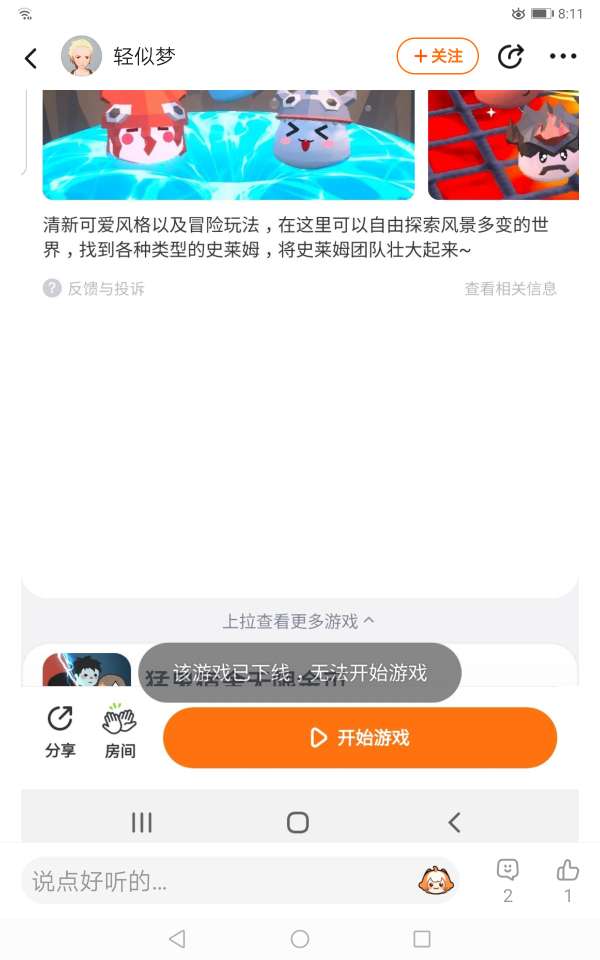Follow 轻似梦 with the 关注 button
The width and height of the screenshot is (600, 960).
pyautogui.click(x=438, y=56)
